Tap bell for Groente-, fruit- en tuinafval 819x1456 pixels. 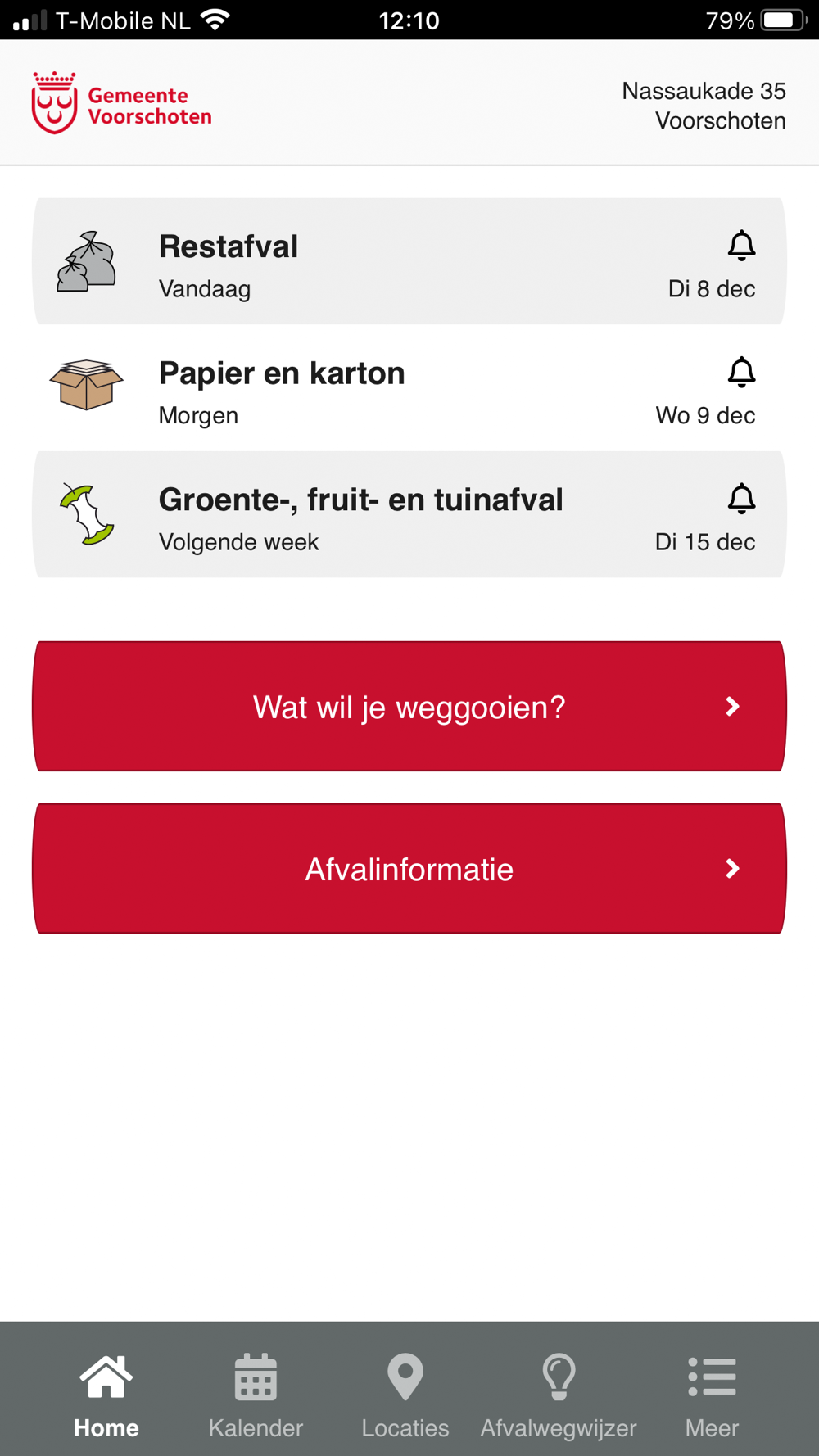point(741,499)
